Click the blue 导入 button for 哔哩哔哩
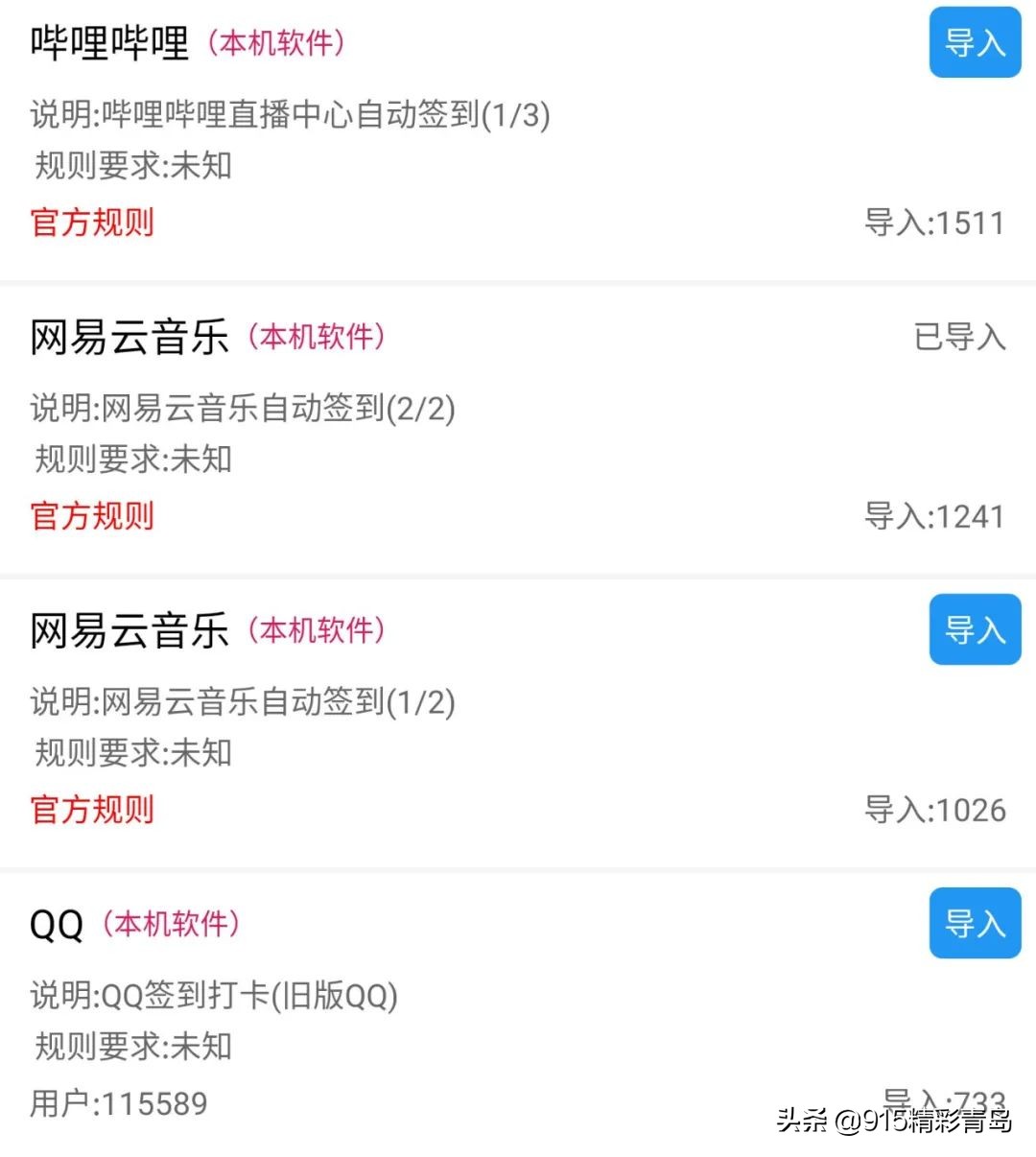1036x1157 pixels. pos(975,44)
